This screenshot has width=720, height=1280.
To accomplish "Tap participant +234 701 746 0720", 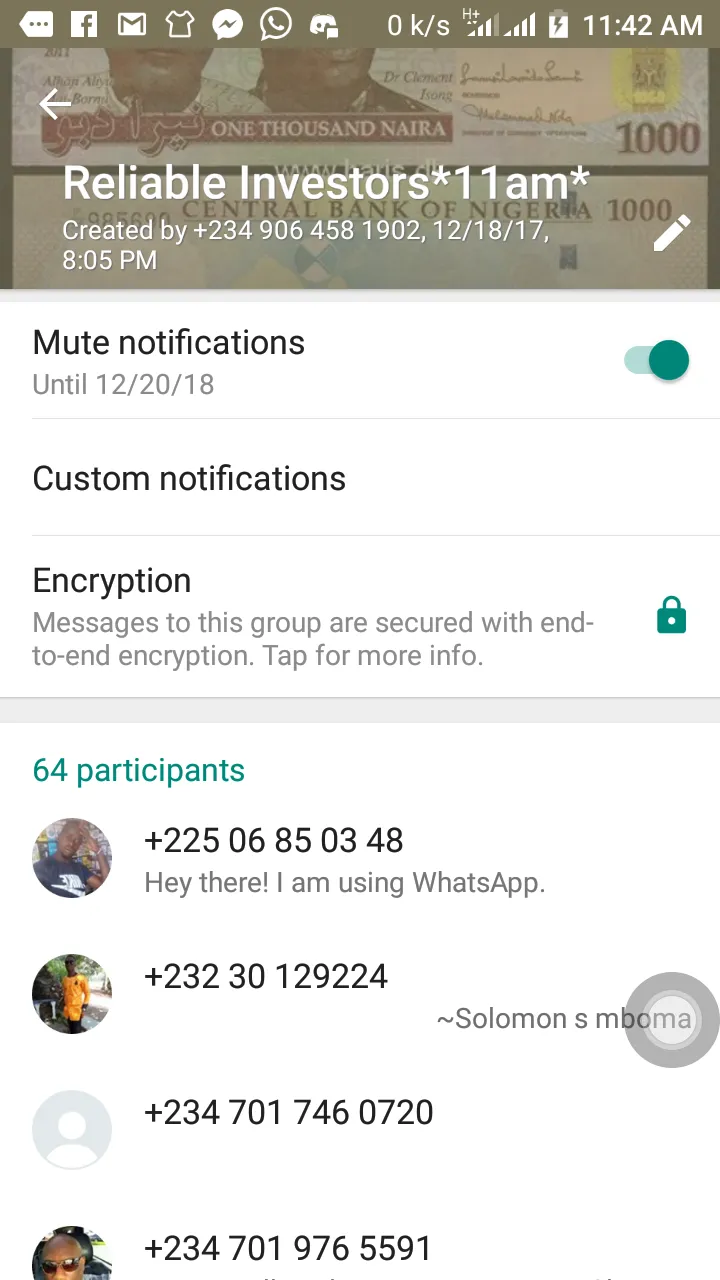I will coord(300,1128).
